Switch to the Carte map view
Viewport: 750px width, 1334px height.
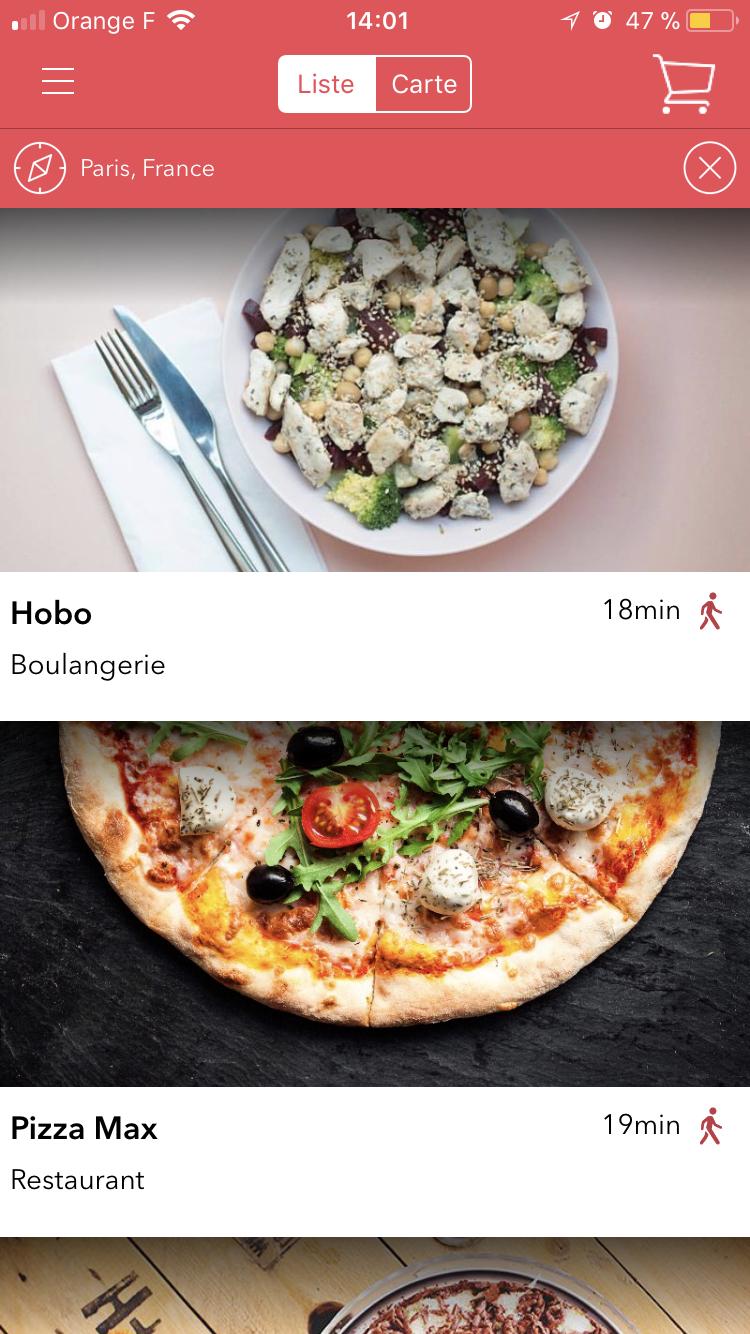click(424, 84)
